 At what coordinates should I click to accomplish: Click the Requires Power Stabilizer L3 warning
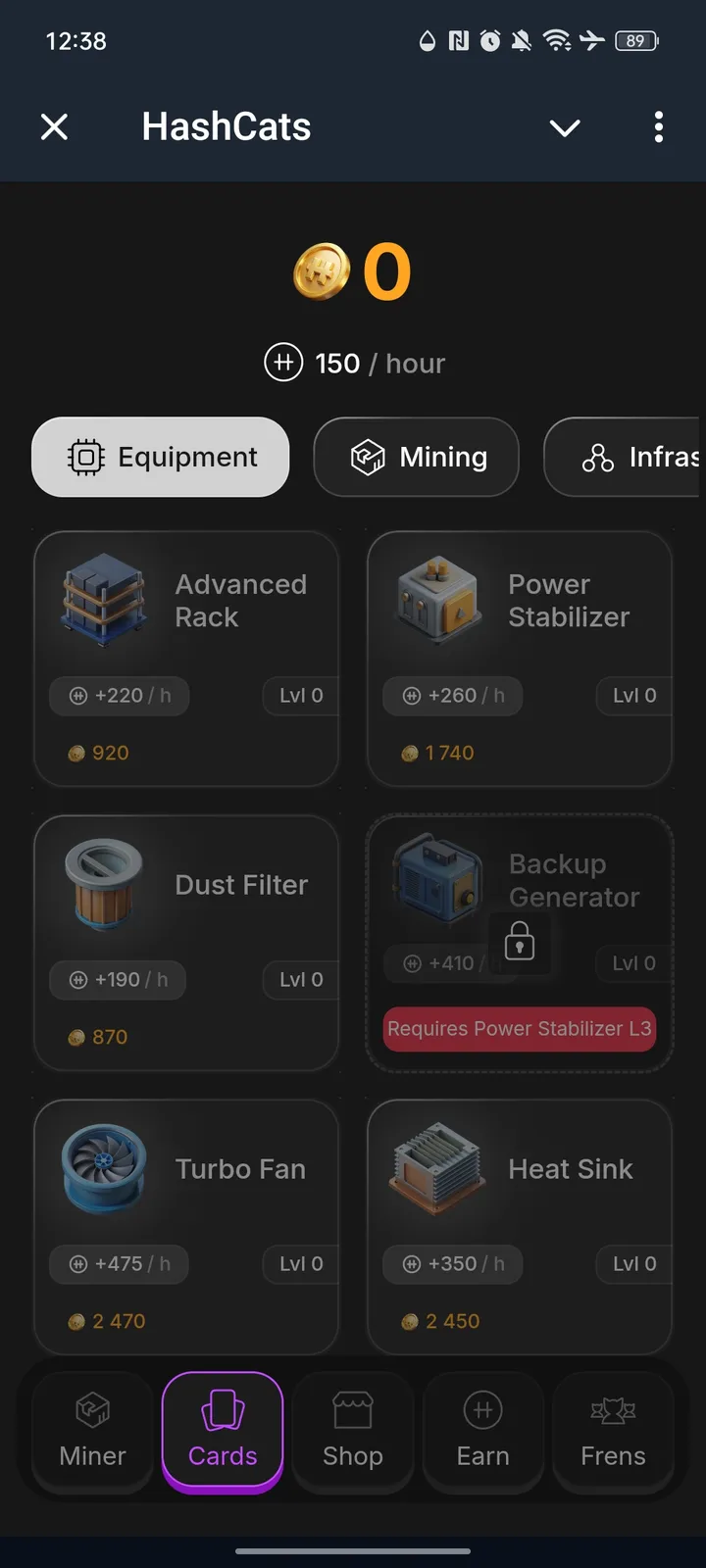519,1029
